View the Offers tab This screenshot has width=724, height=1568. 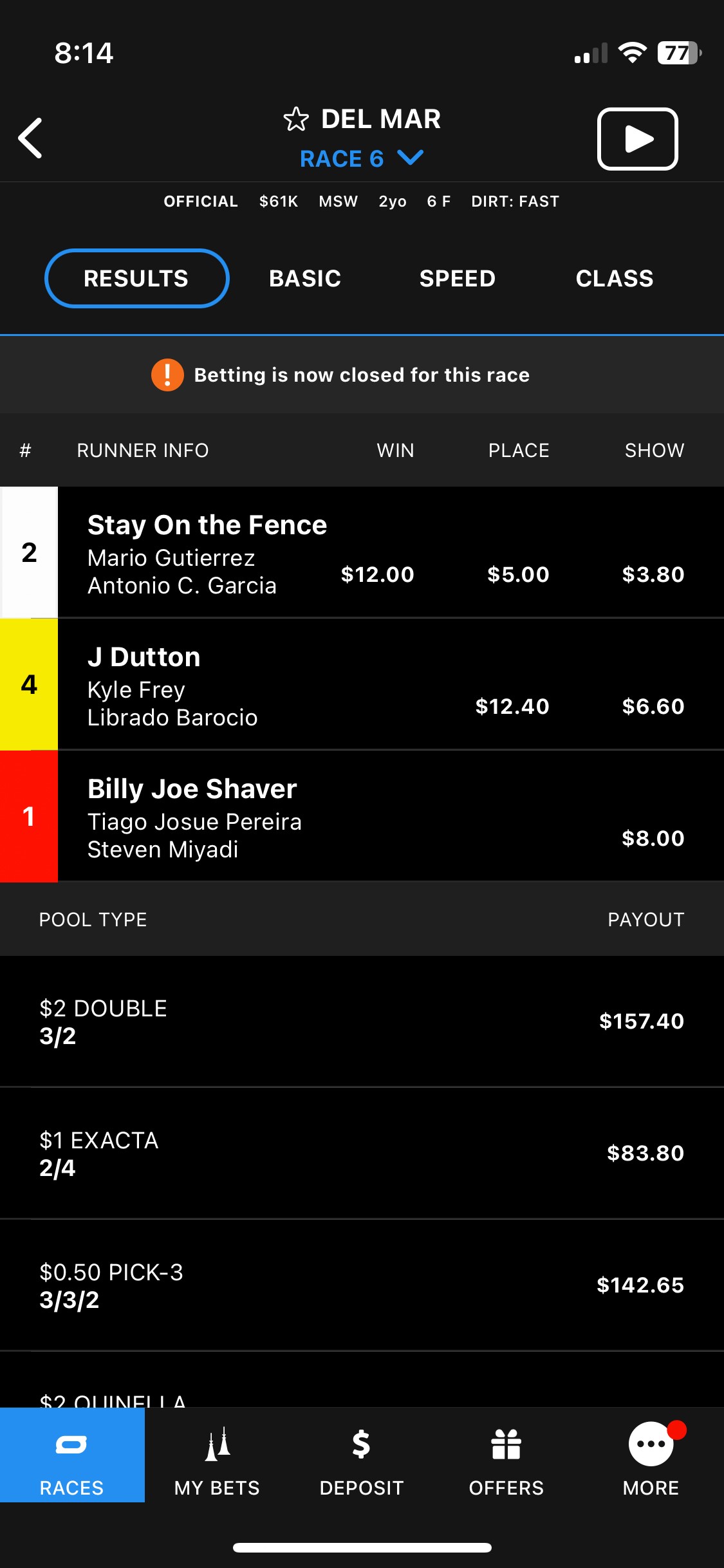(x=506, y=1455)
